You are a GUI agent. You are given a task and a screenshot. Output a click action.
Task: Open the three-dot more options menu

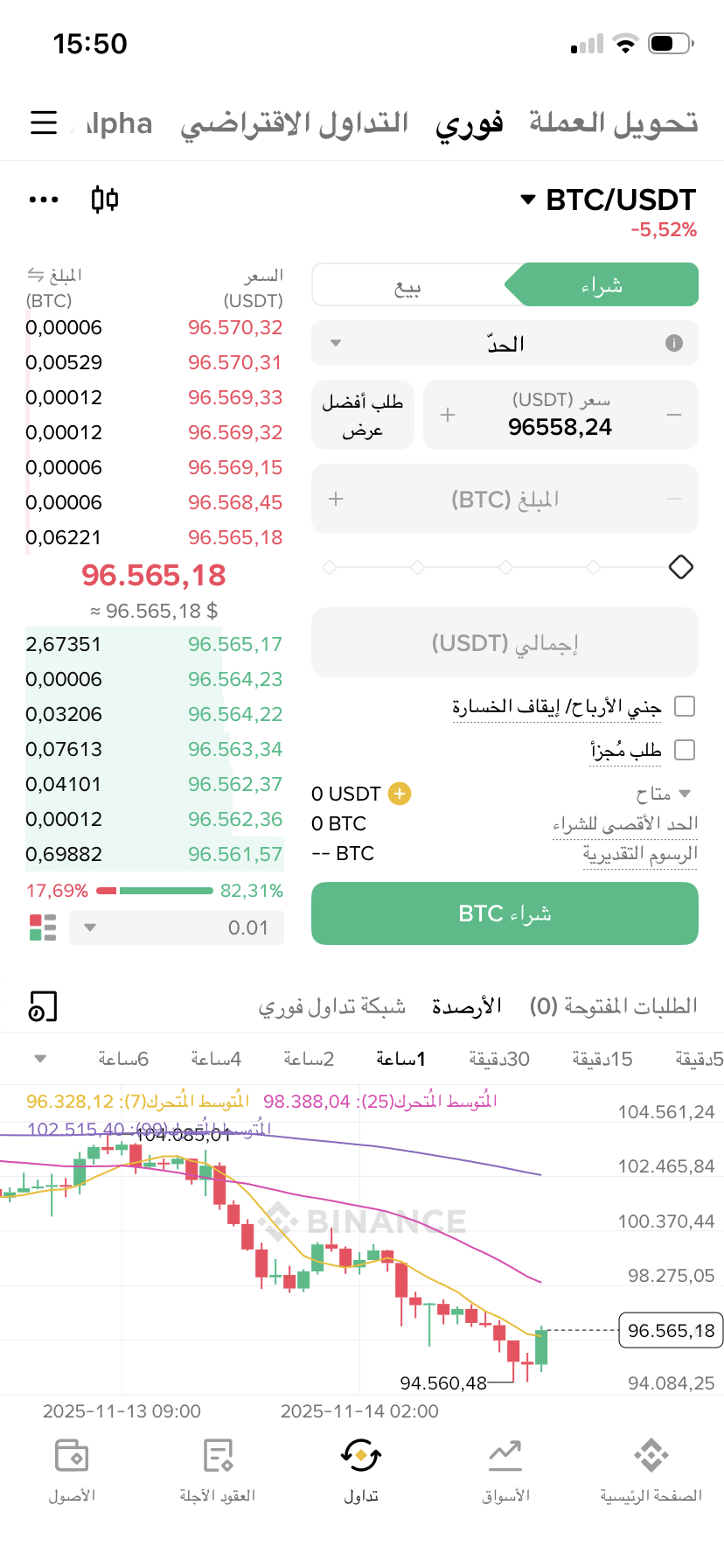[44, 199]
